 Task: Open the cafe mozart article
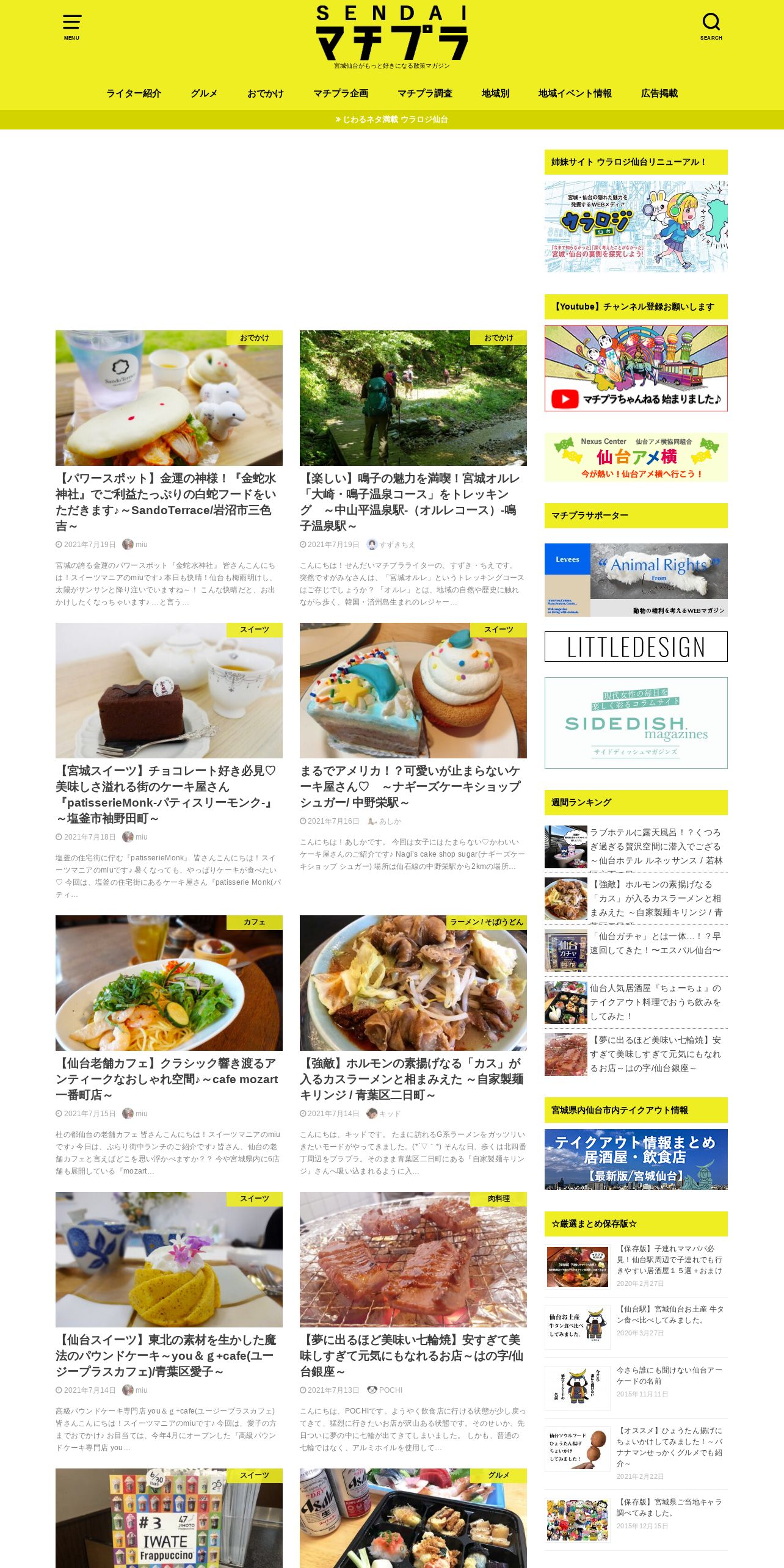pos(167,1079)
